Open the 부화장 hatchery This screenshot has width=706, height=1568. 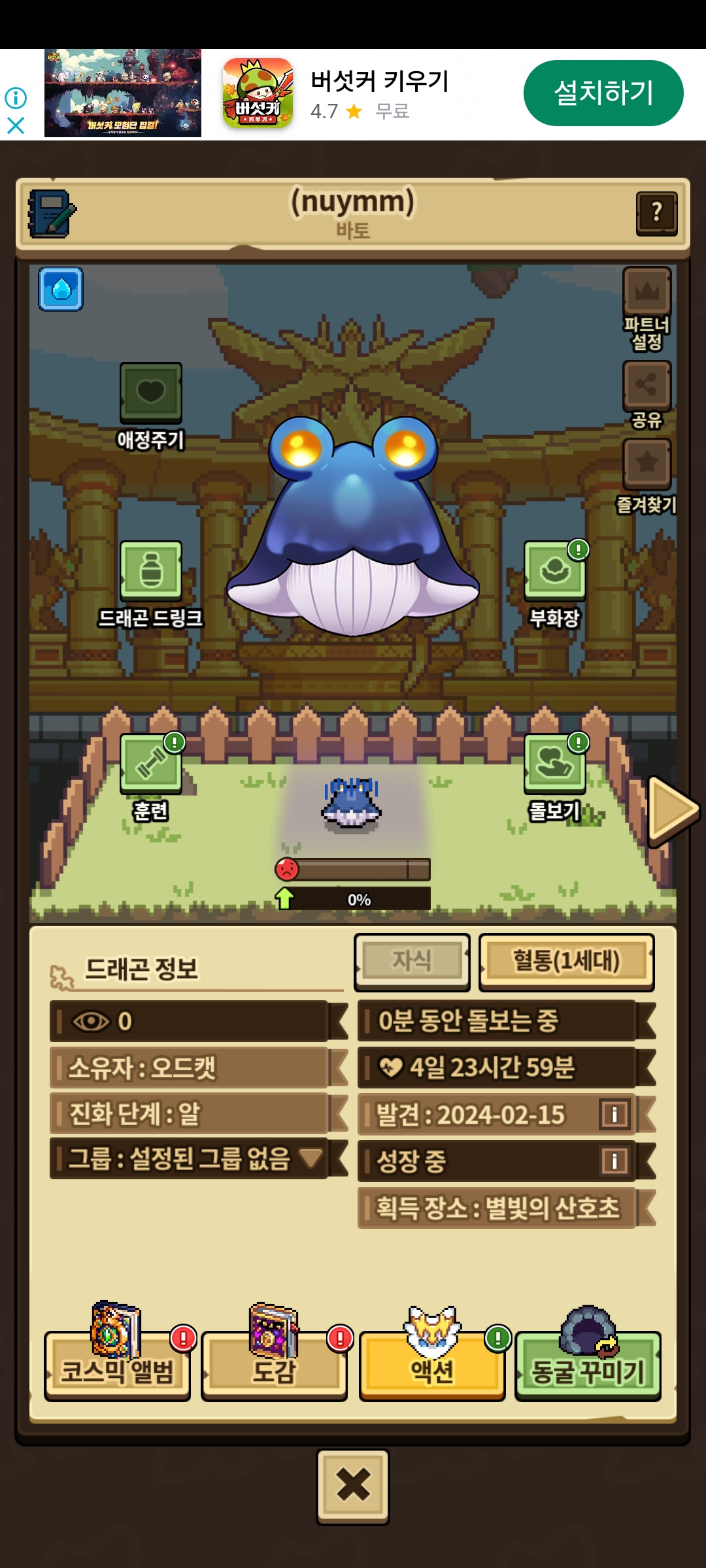554,571
